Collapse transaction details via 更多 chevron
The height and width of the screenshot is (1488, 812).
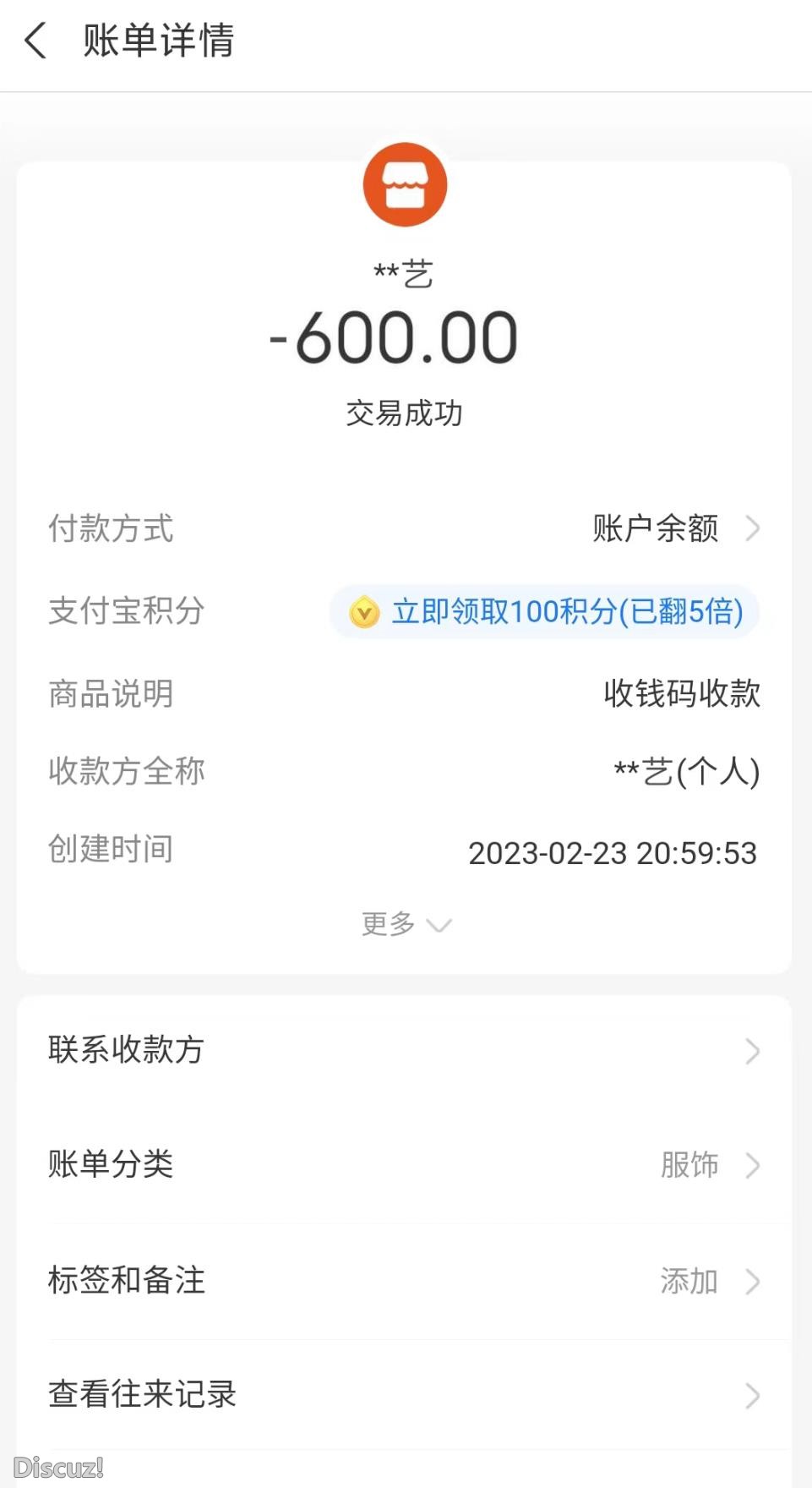(x=439, y=926)
